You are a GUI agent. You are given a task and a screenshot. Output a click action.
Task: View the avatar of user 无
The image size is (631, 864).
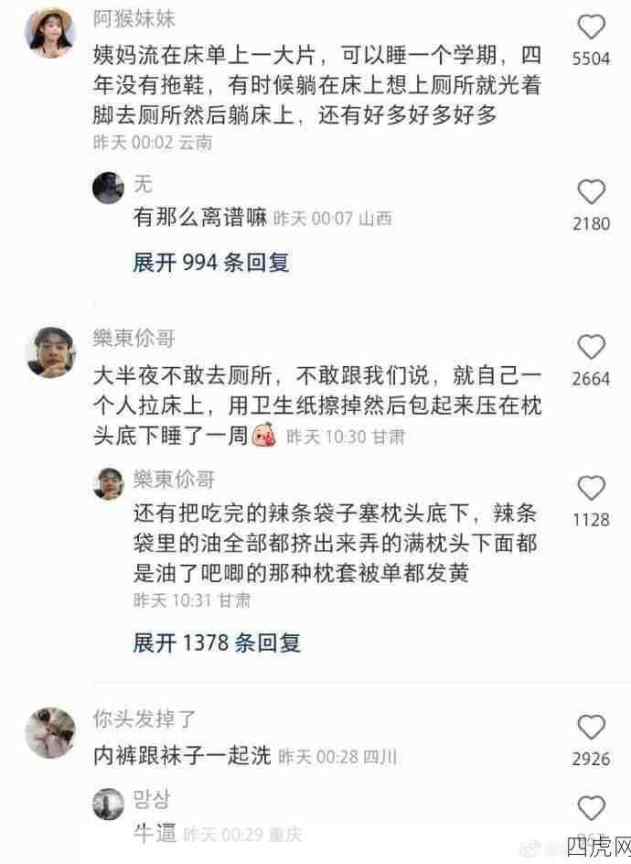pos(109,186)
